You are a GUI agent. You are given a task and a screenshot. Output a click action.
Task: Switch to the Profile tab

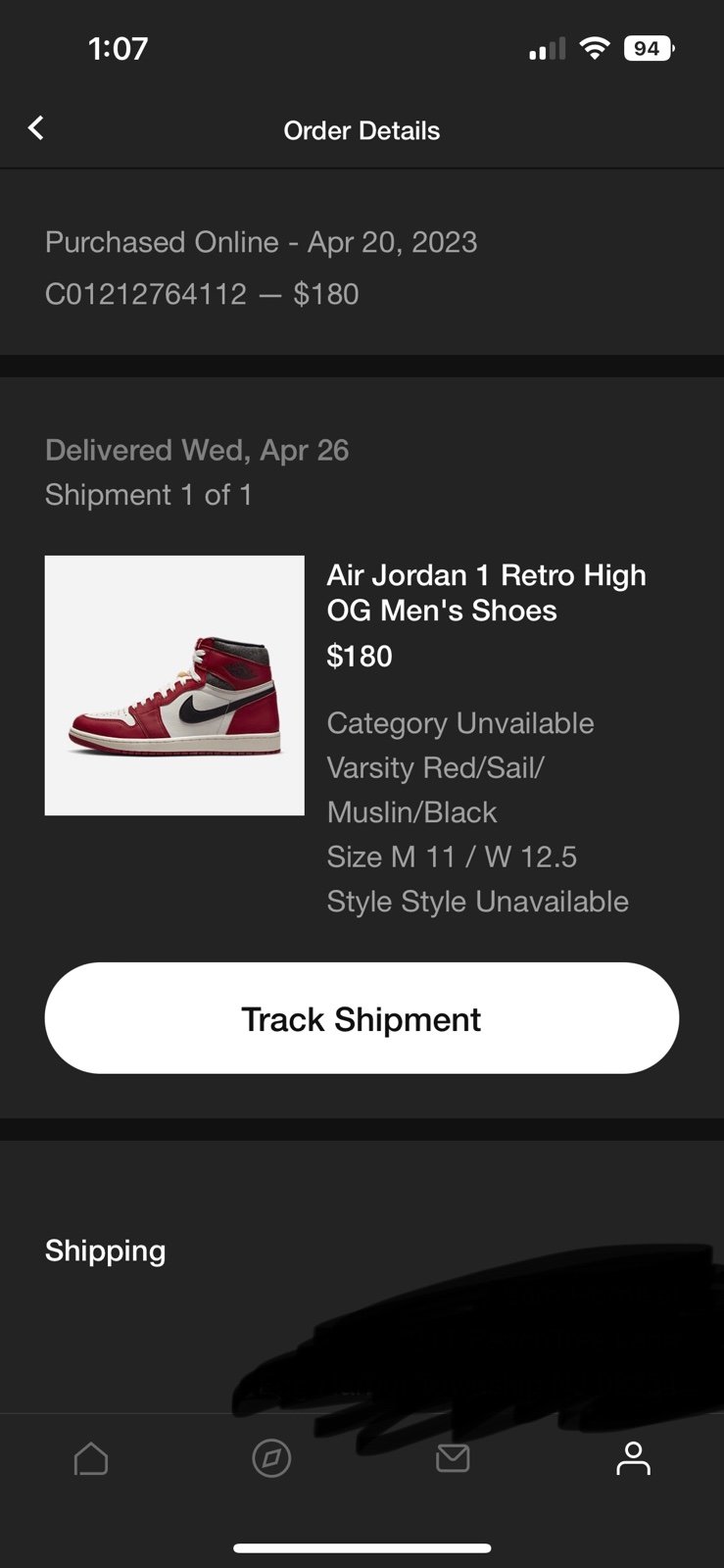[633, 1458]
